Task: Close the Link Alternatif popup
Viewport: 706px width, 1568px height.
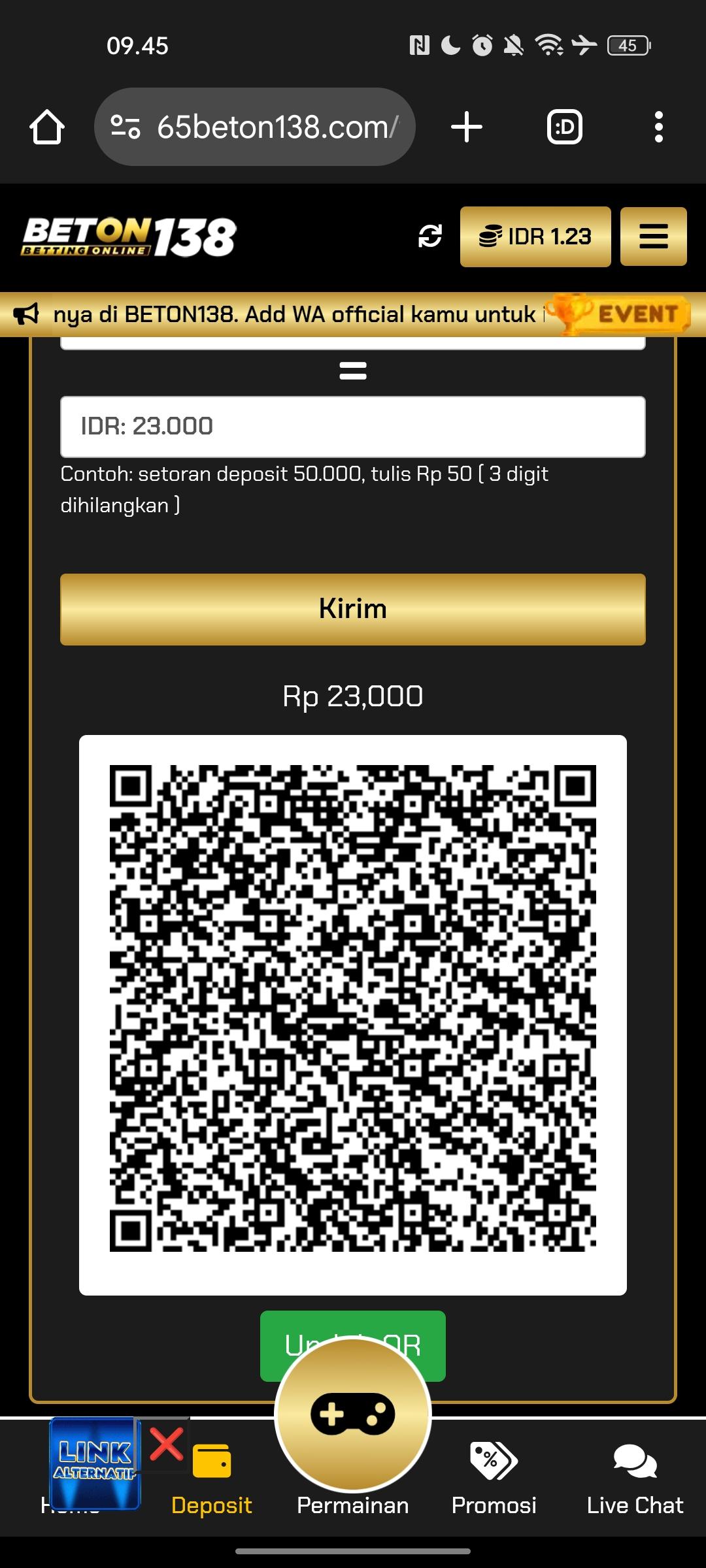Action: pyautogui.click(x=166, y=1444)
